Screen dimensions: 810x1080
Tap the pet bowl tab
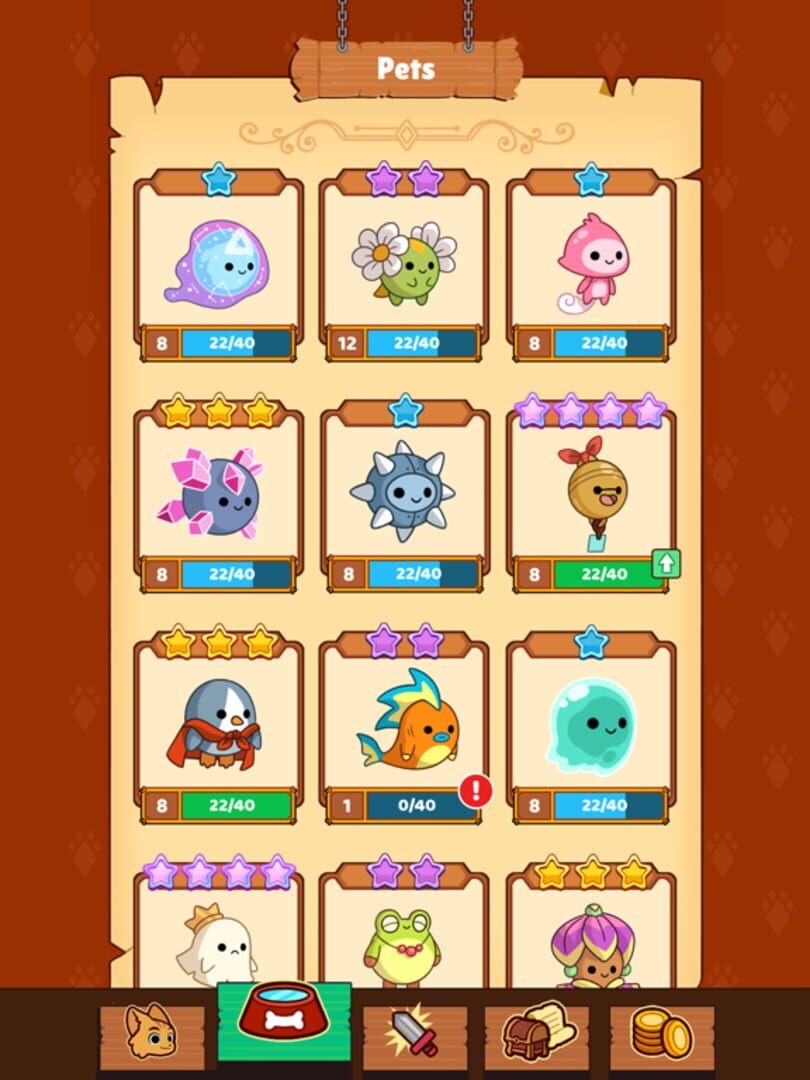click(284, 1022)
